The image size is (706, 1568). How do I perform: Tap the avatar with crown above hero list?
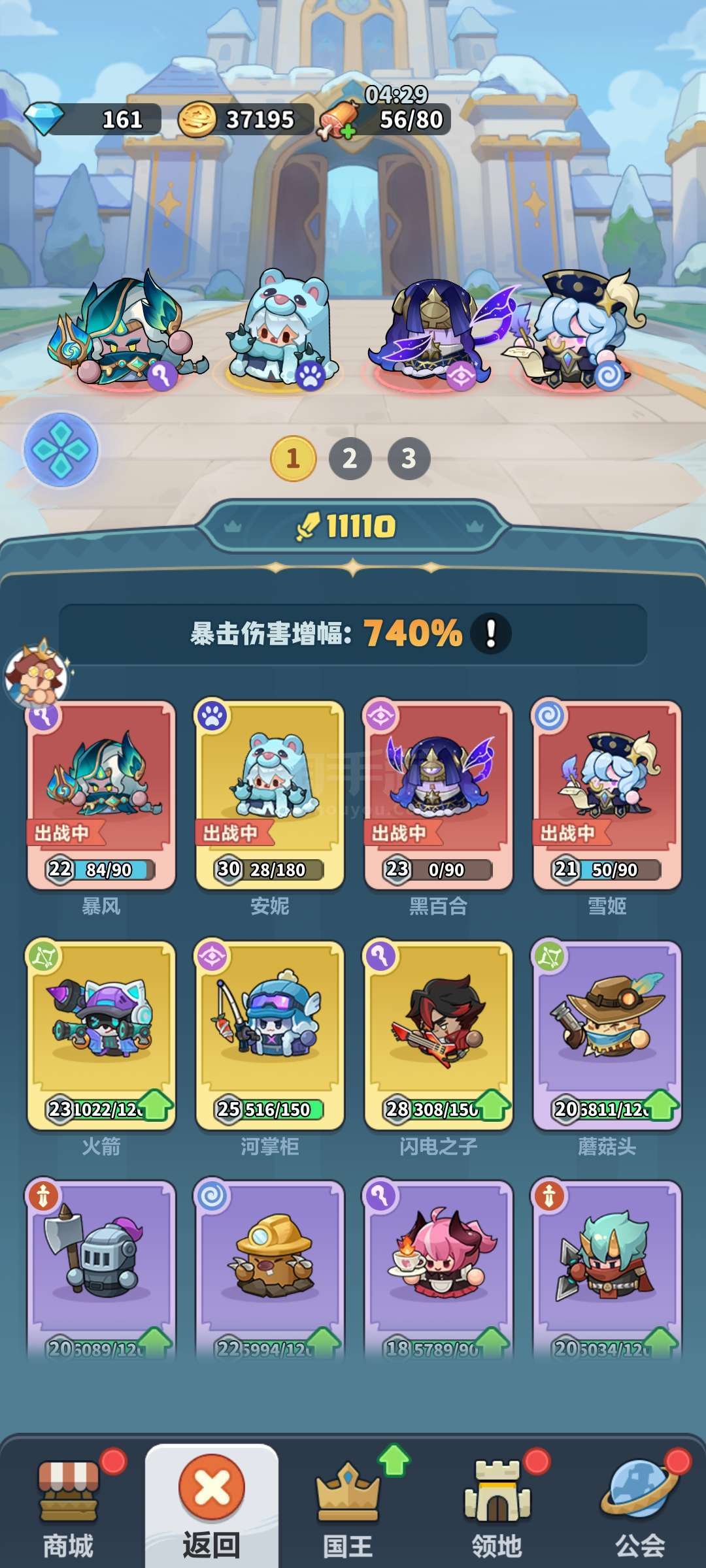pos(36,674)
